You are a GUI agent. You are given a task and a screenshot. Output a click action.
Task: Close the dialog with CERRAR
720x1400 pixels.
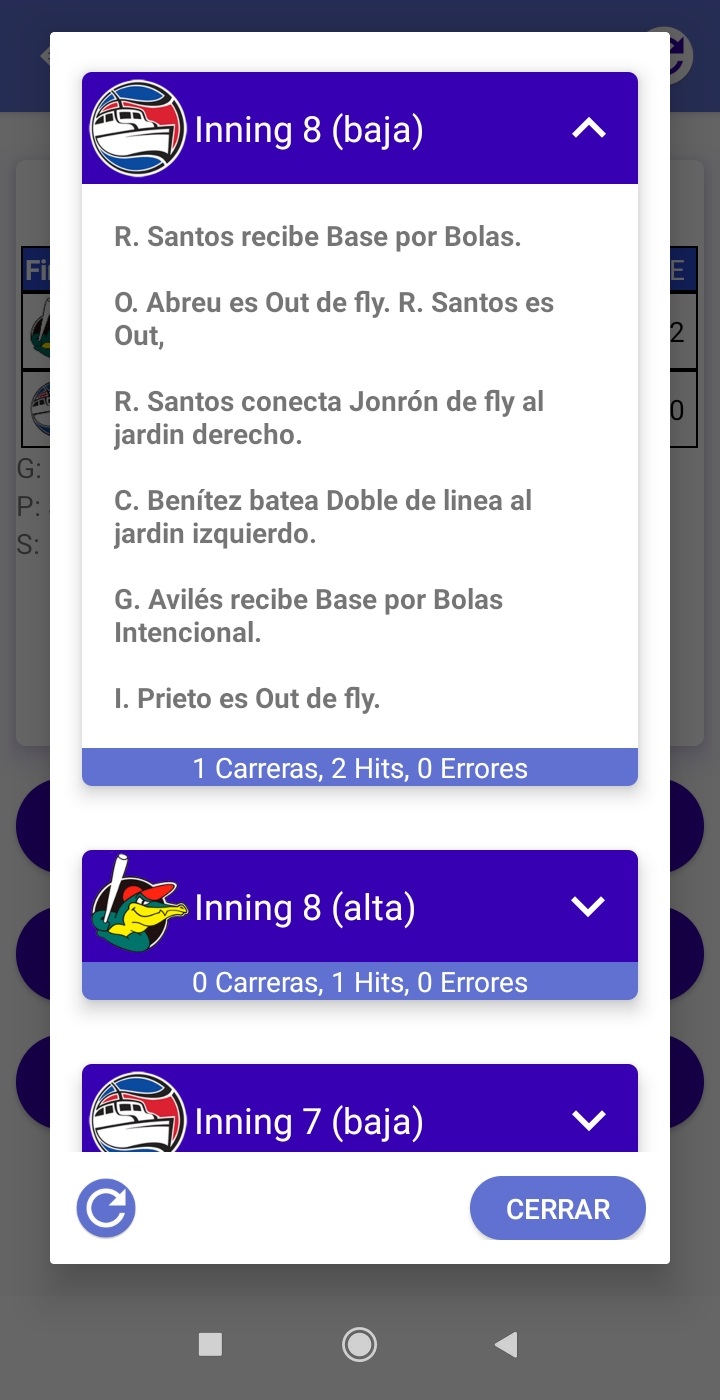[557, 1209]
